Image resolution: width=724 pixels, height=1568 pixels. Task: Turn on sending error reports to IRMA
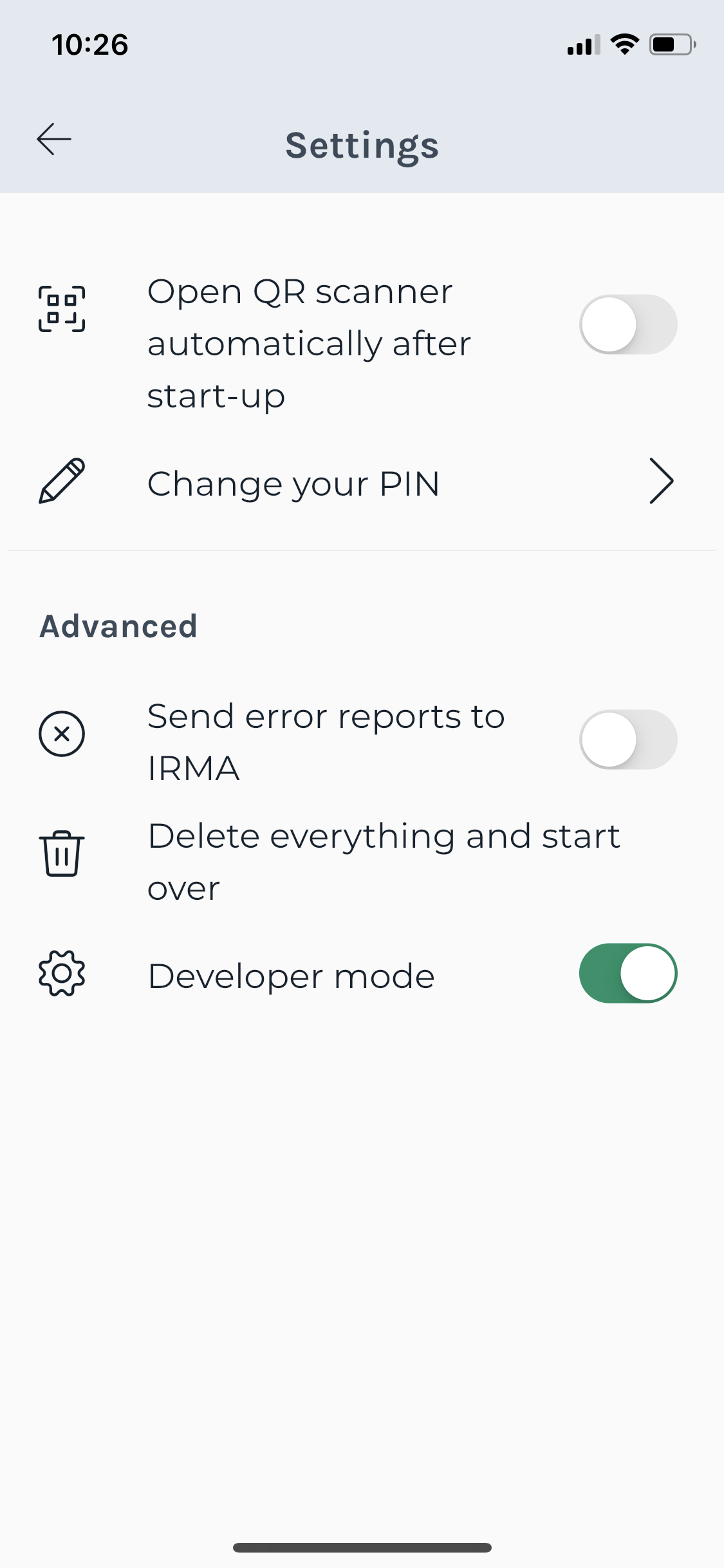(x=628, y=740)
